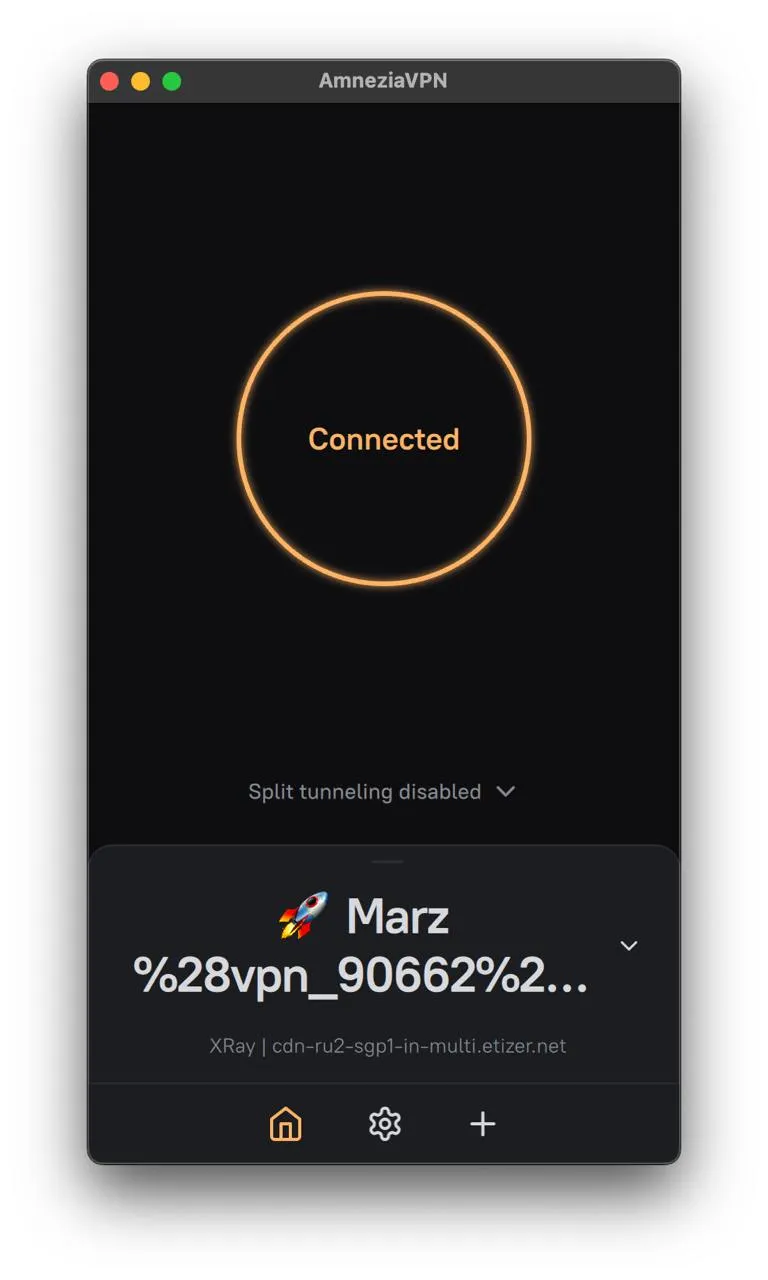
Task: Tap the Connected button to disconnect VPN
Action: tap(384, 439)
